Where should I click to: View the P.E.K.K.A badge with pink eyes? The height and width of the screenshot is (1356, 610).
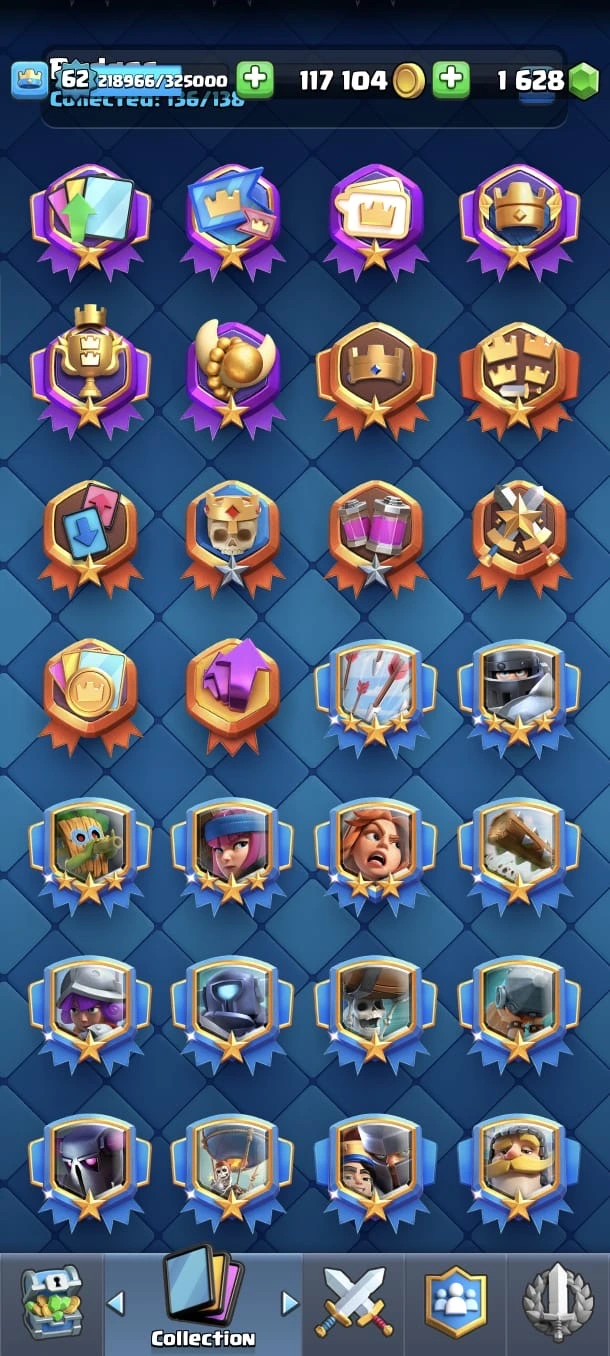point(90,1160)
